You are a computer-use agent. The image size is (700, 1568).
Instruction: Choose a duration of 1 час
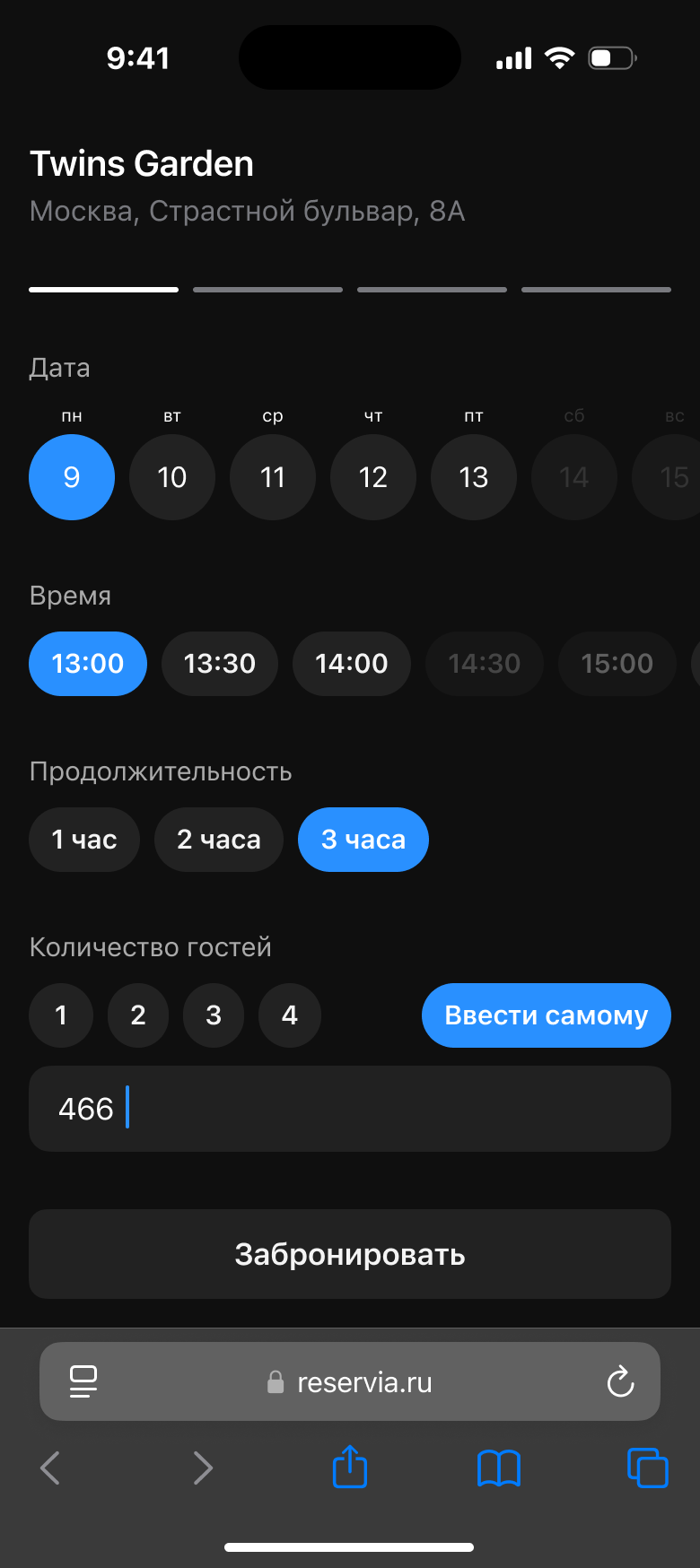pos(83,840)
